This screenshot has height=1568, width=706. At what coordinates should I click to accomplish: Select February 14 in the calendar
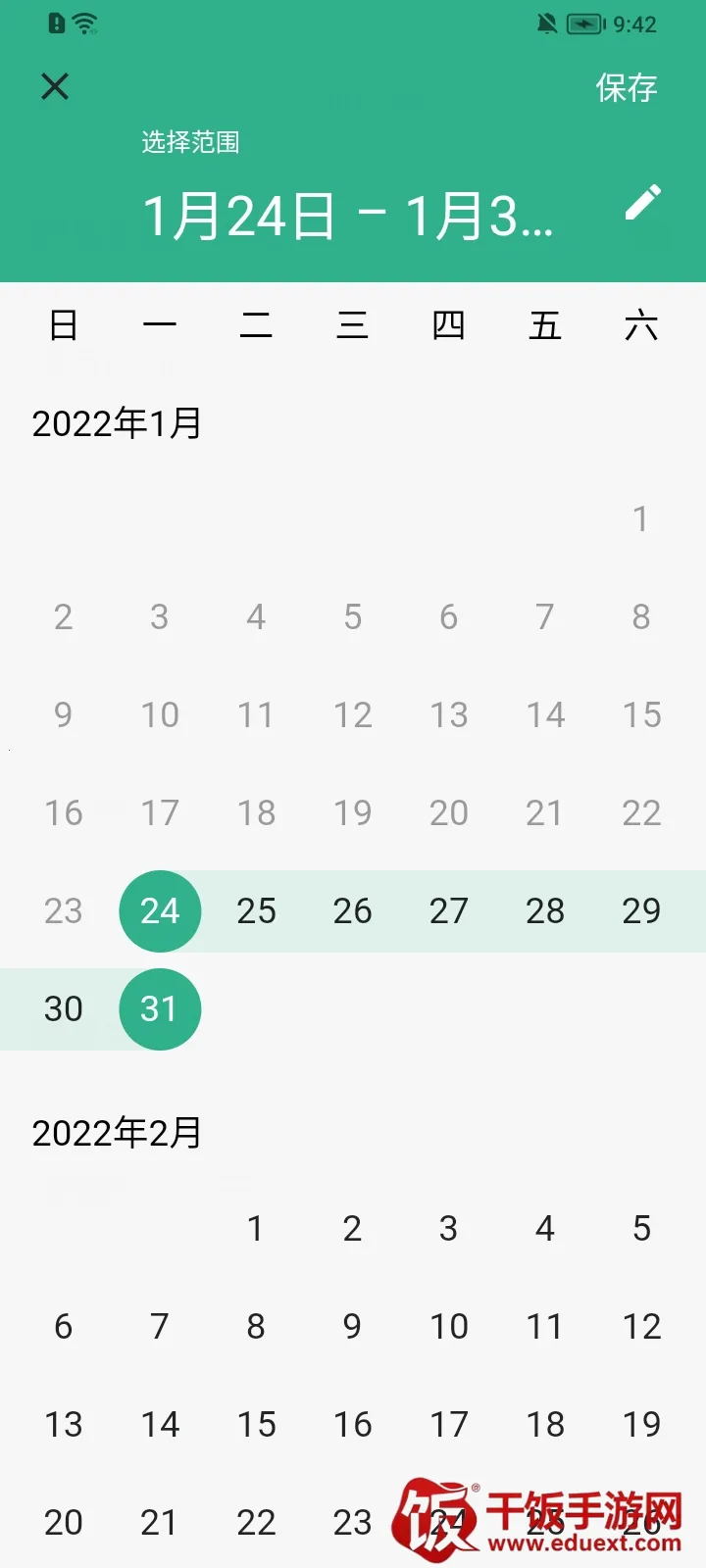160,1425
